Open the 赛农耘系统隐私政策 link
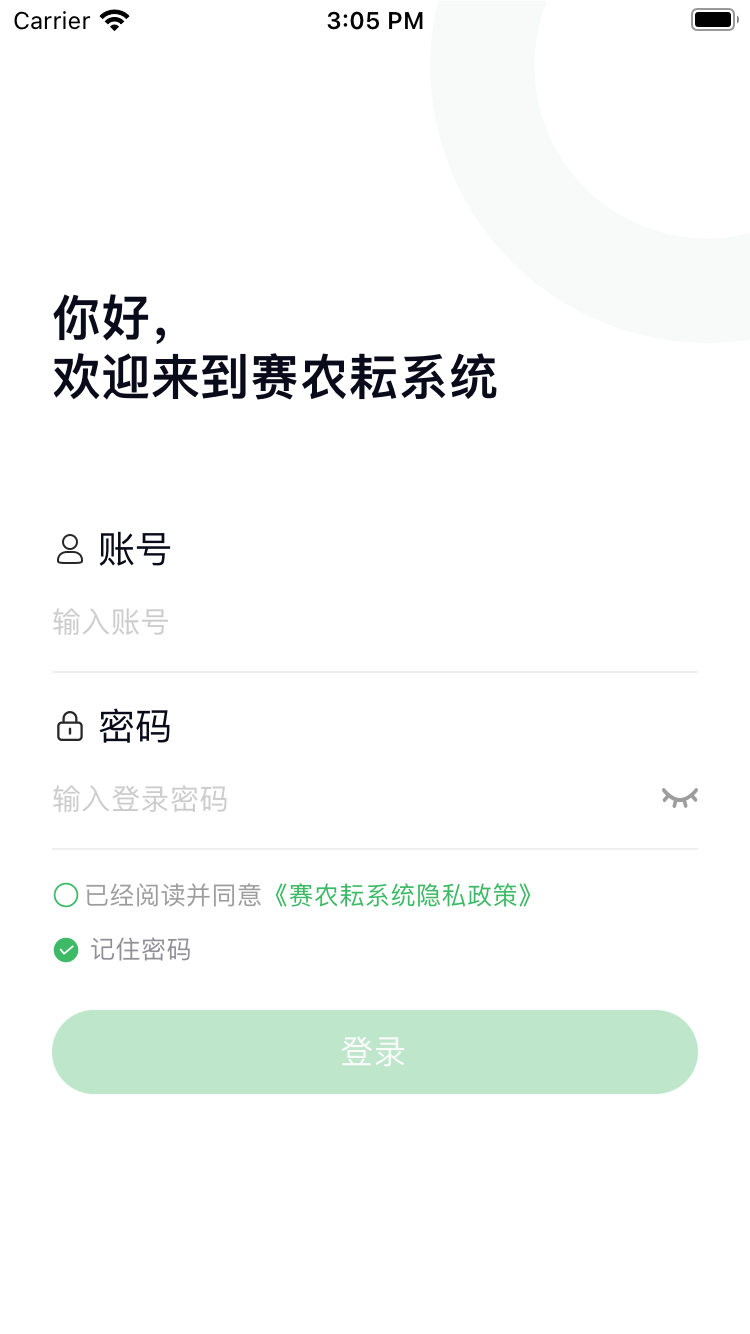The width and height of the screenshot is (750, 1334). click(x=402, y=895)
